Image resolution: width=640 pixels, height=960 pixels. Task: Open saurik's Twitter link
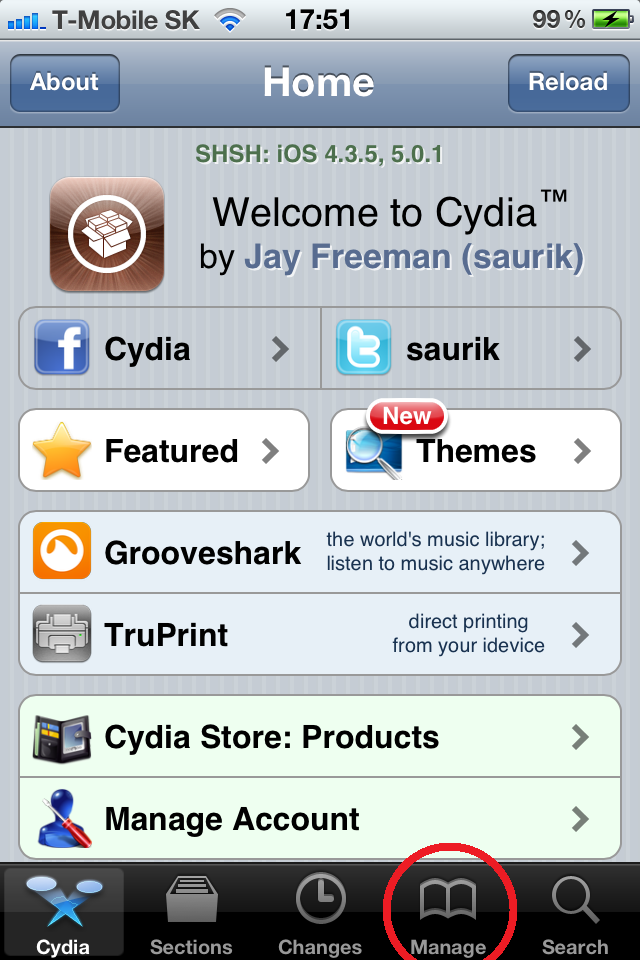click(471, 348)
